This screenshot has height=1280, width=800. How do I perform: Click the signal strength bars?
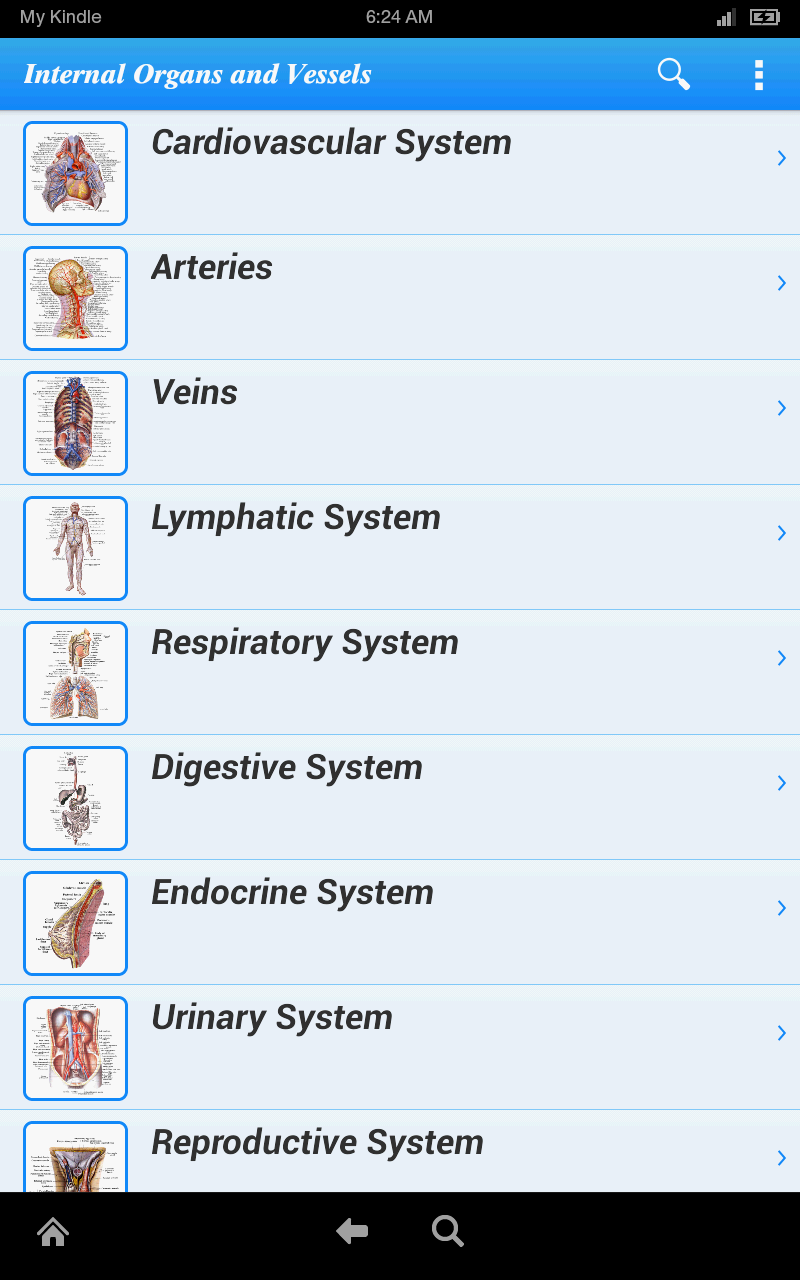pyautogui.click(x=724, y=16)
